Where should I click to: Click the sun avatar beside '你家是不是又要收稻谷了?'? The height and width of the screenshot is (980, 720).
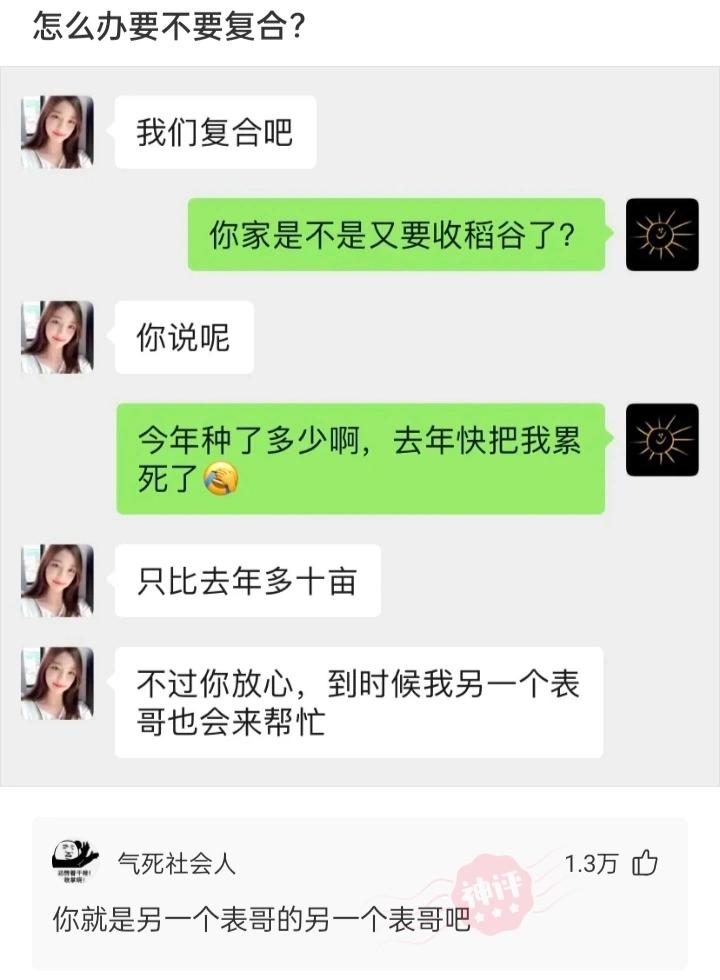pyautogui.click(x=662, y=236)
